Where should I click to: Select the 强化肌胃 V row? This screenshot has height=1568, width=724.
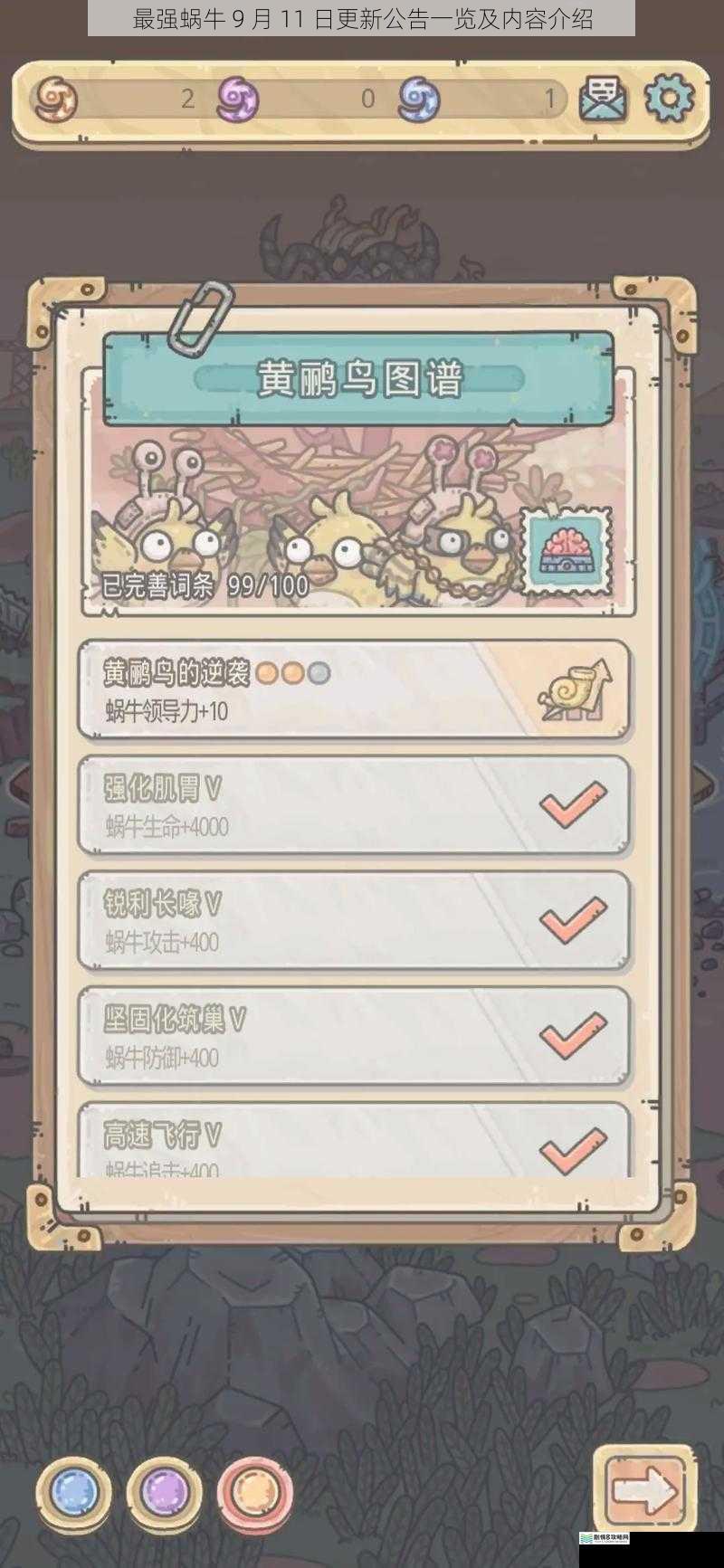click(x=353, y=805)
